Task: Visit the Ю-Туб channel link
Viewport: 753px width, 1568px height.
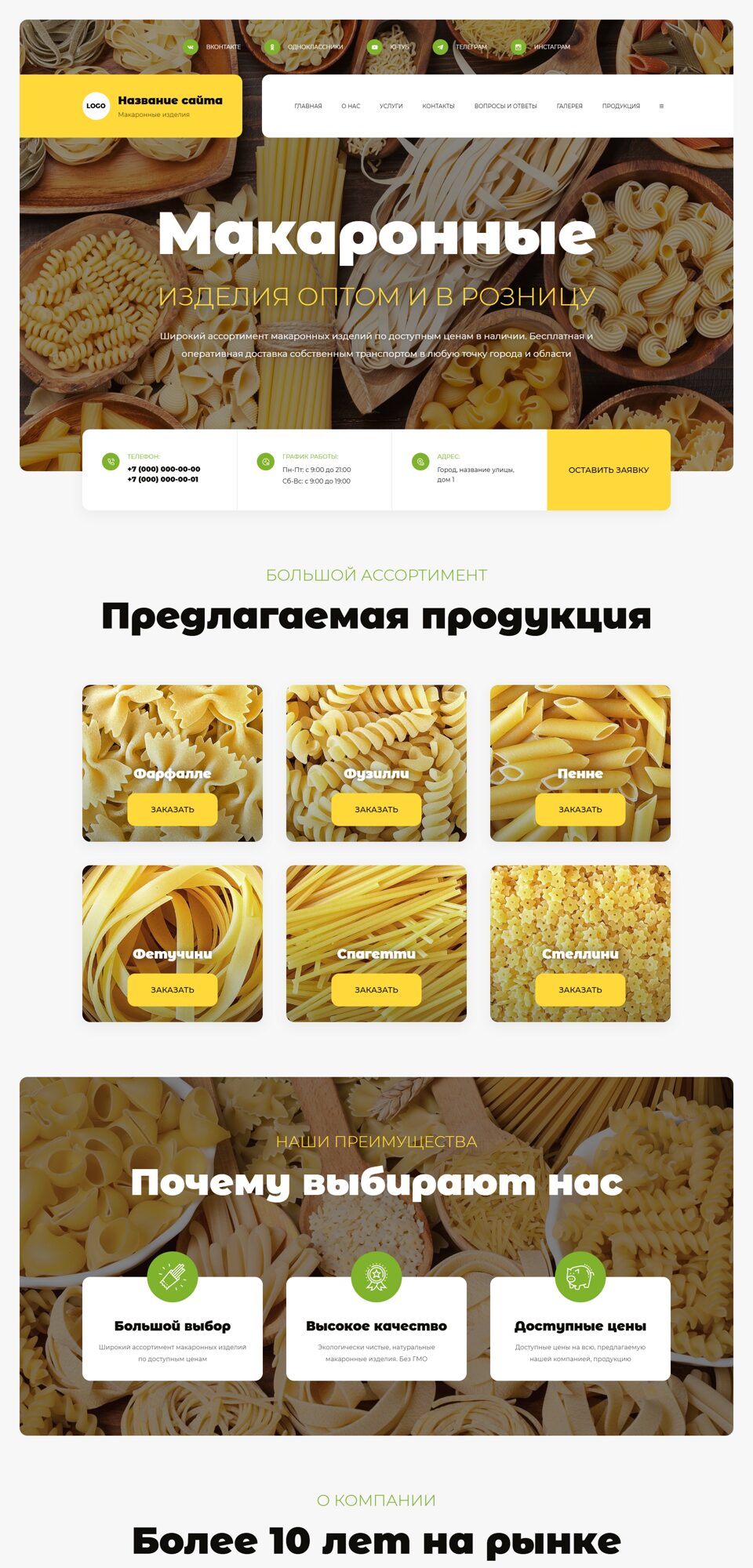Action: [390, 47]
